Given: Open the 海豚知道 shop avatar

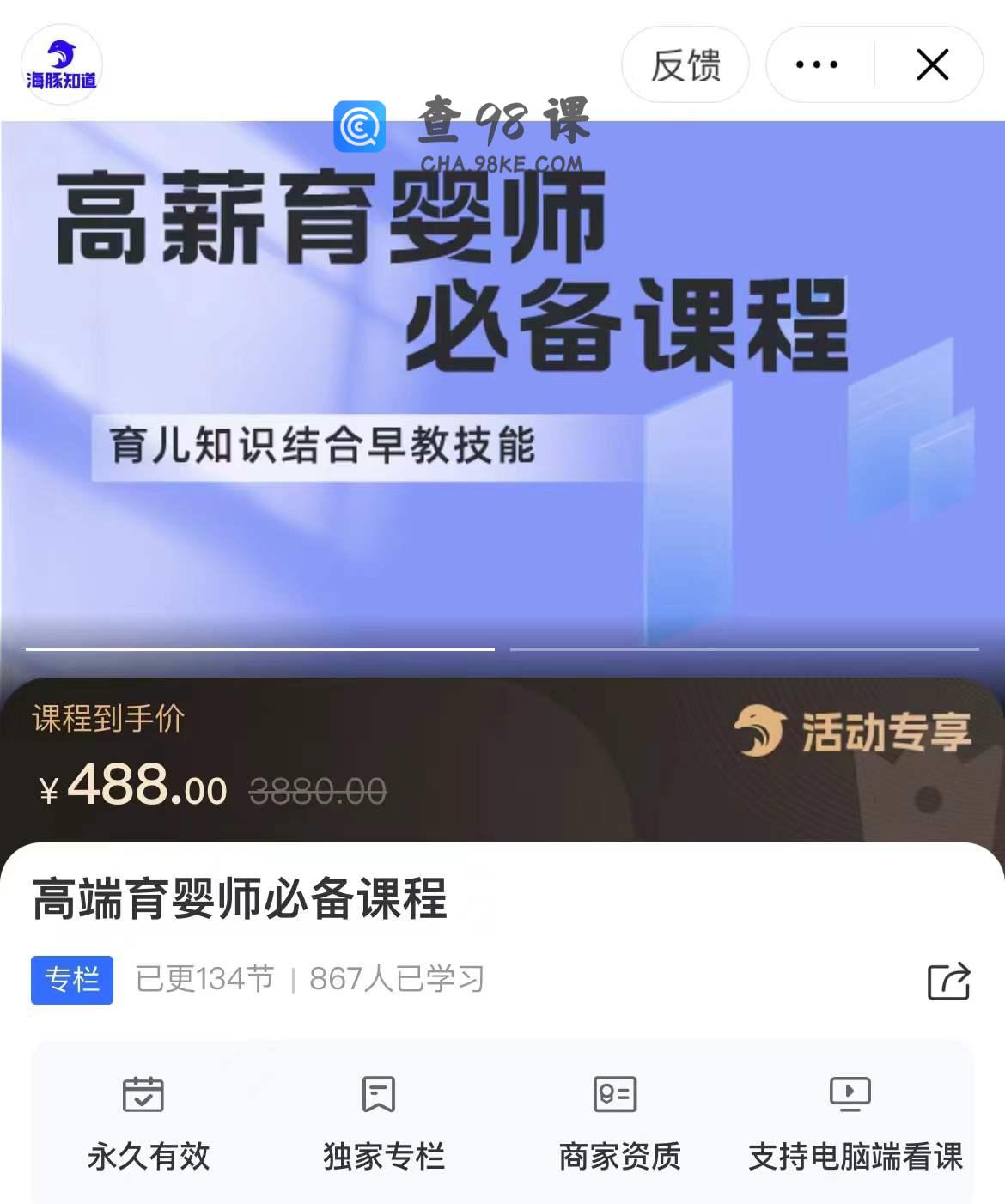Looking at the screenshot, I should 61,65.
